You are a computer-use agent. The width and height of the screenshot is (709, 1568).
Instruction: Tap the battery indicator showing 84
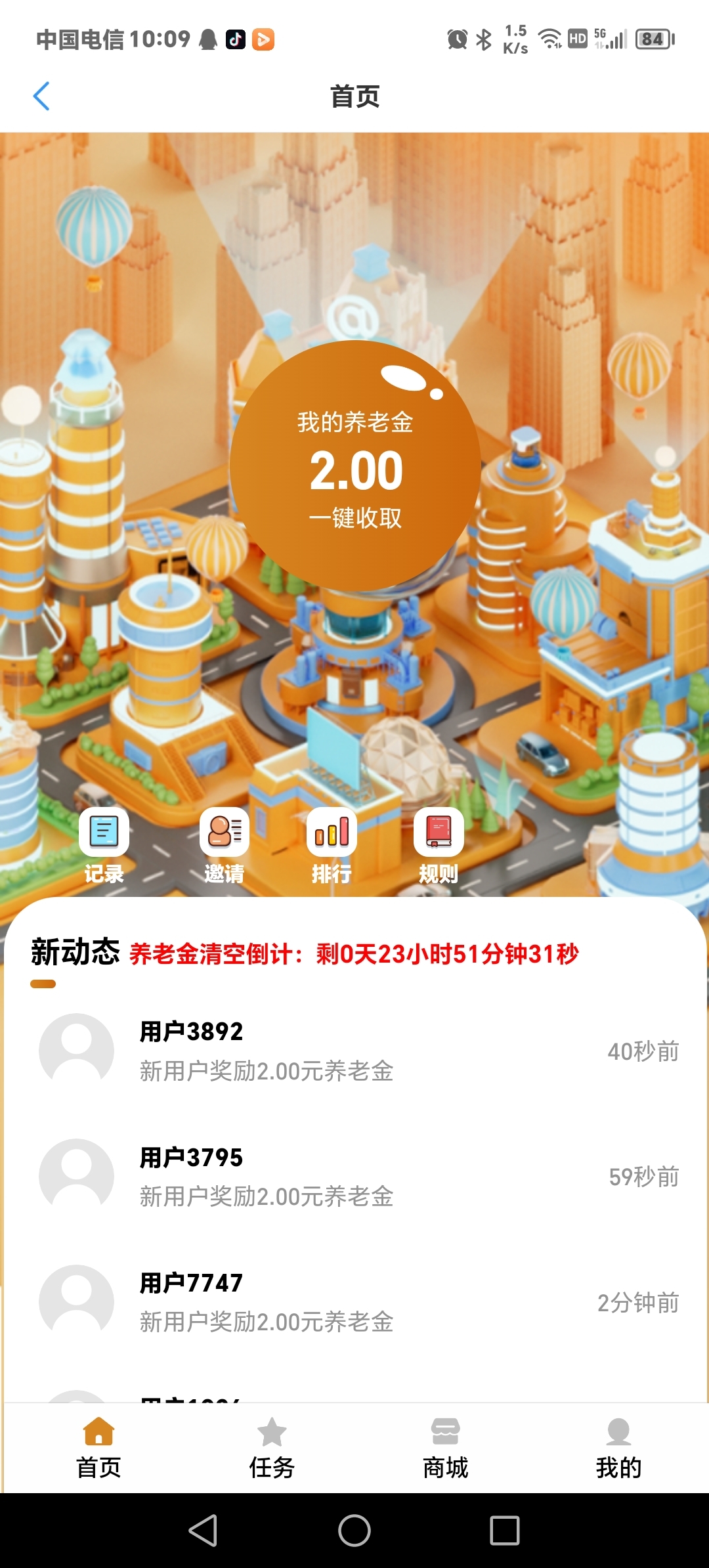pyautogui.click(x=654, y=39)
